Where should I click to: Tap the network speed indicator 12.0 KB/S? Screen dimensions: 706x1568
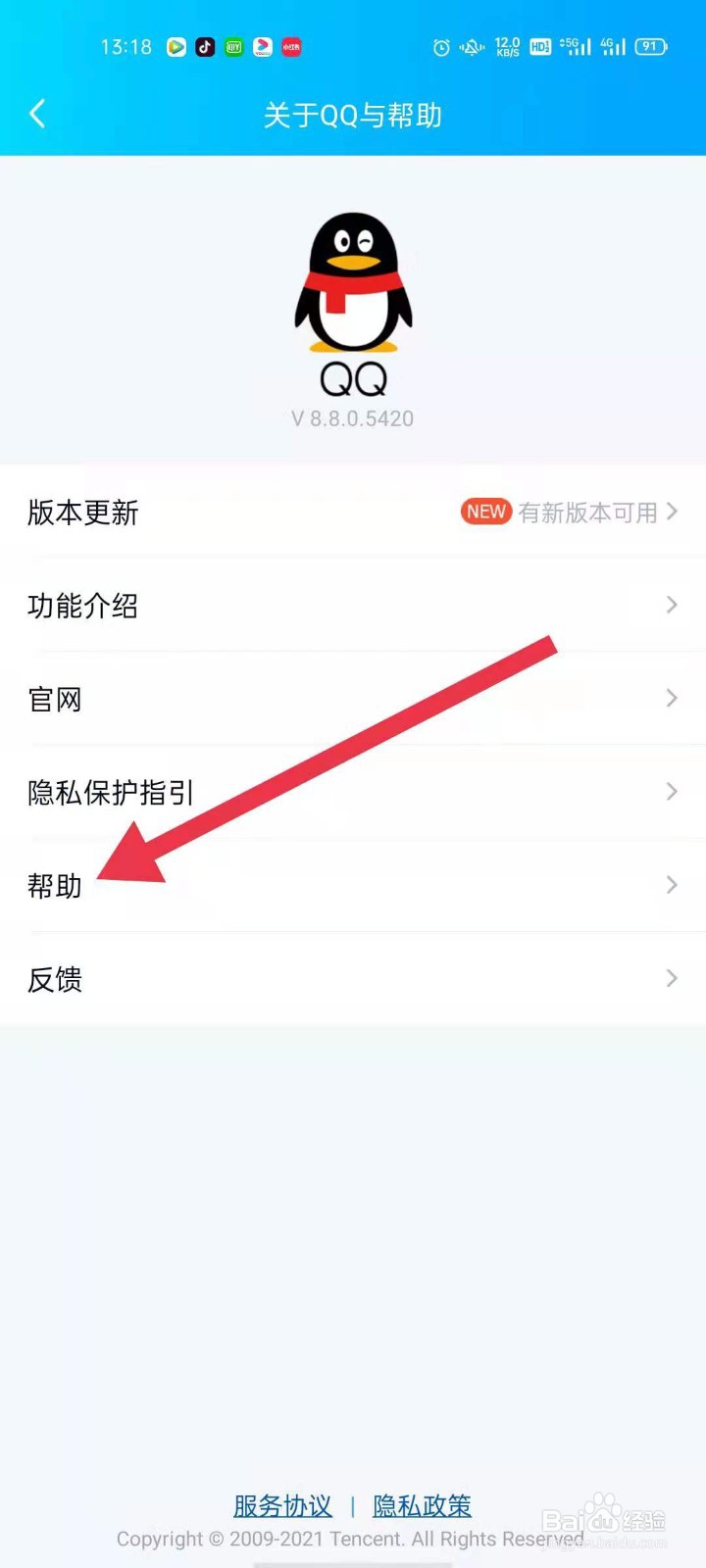pyautogui.click(x=506, y=47)
